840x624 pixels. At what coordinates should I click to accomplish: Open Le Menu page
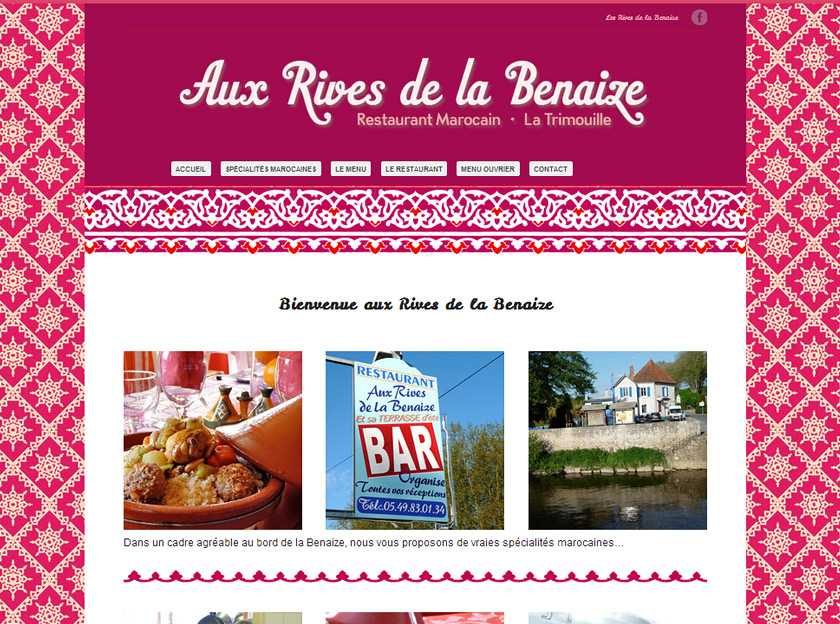pyautogui.click(x=351, y=169)
